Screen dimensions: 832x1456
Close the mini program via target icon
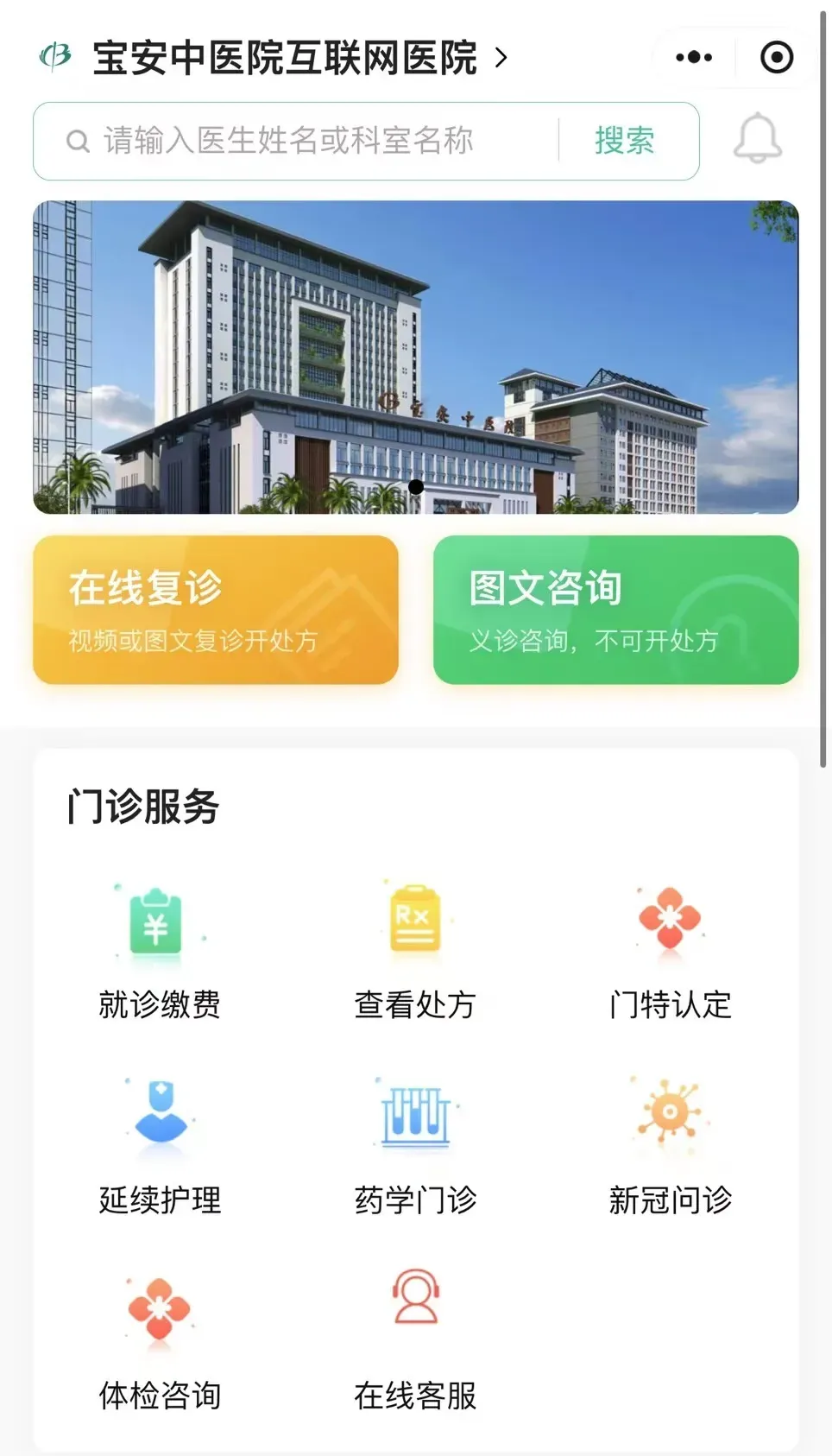coord(776,58)
